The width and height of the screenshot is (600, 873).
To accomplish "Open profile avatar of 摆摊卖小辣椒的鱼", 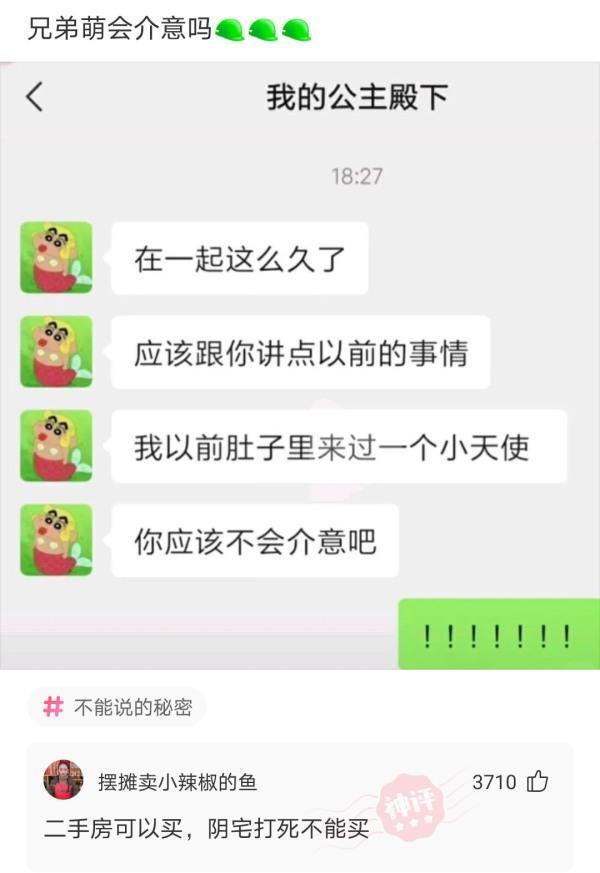I will (x=63, y=779).
